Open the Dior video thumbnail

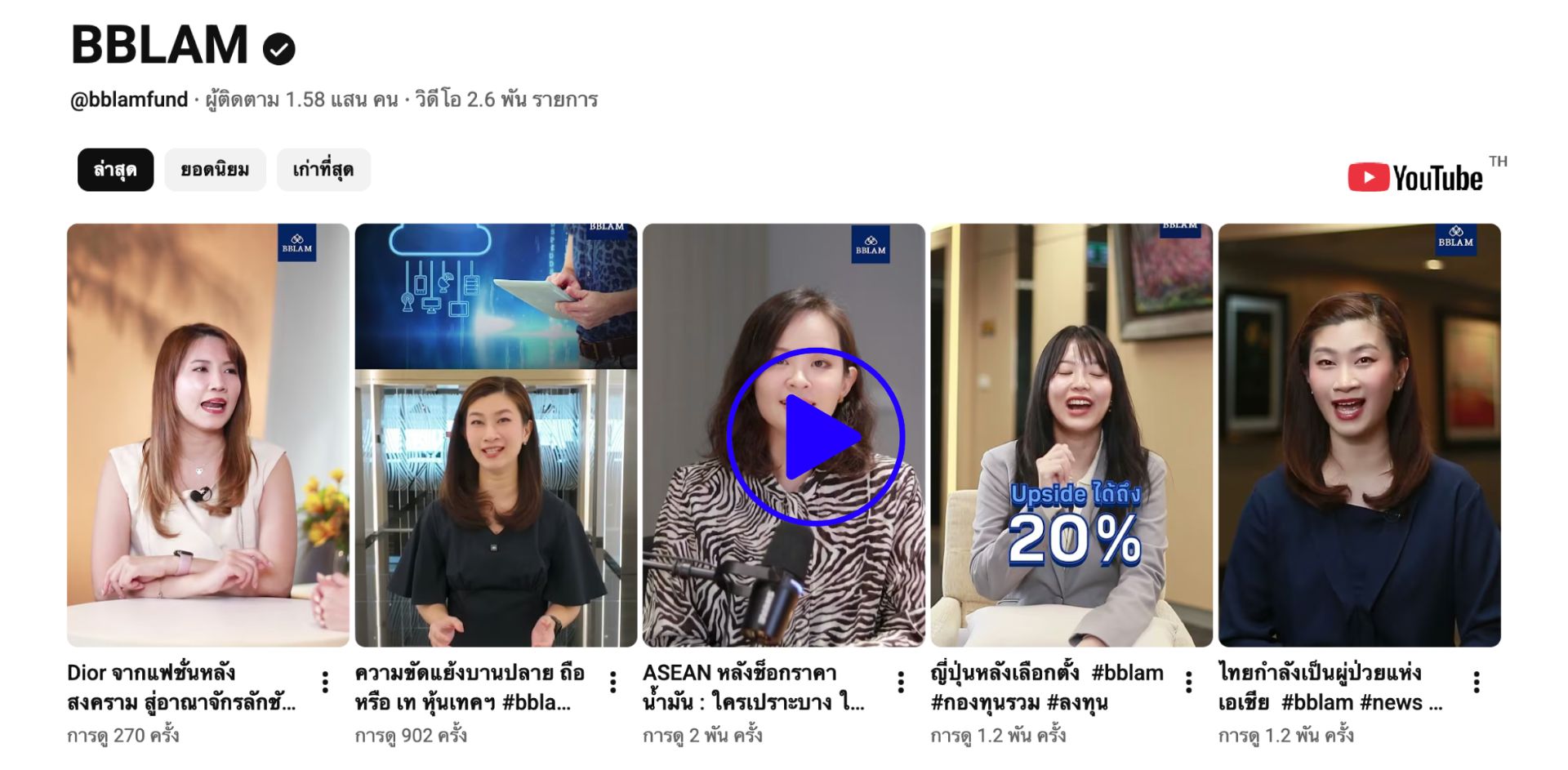tap(207, 434)
